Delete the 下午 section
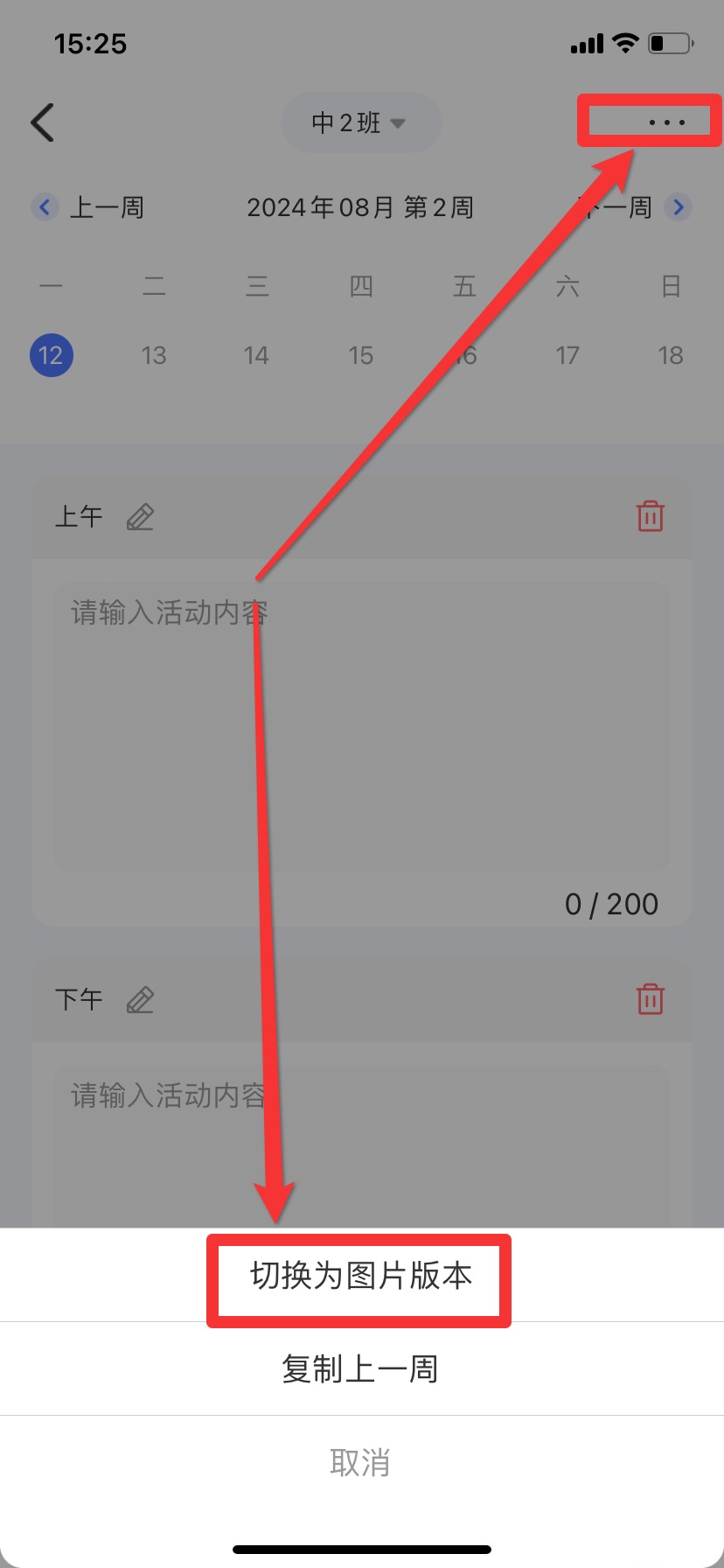The height and width of the screenshot is (1568, 724). [650, 999]
